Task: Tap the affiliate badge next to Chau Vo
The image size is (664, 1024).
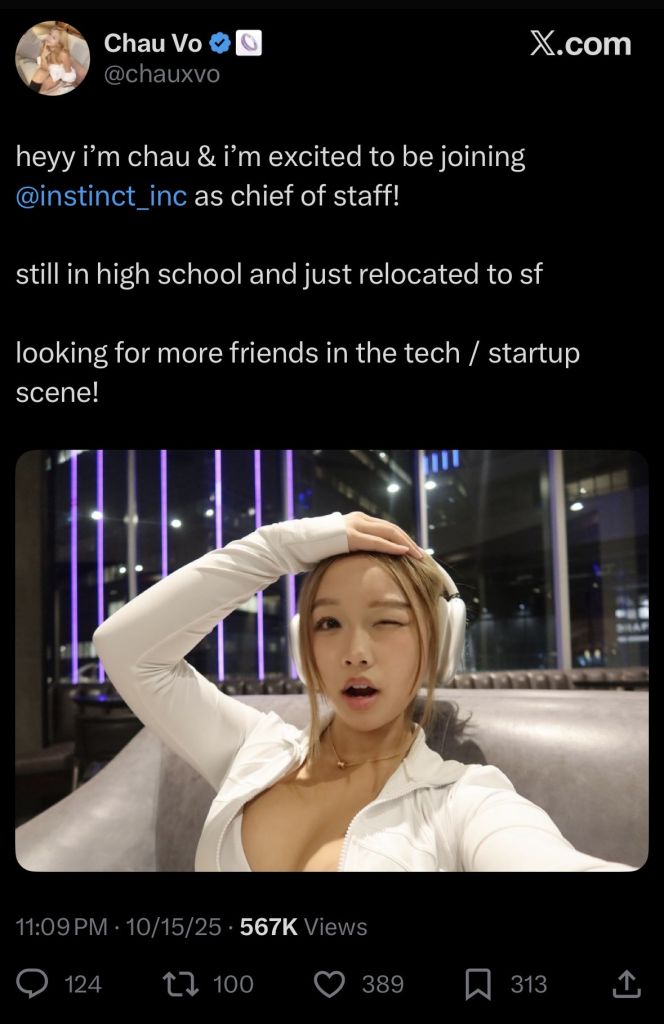Action: pyautogui.click(x=249, y=43)
